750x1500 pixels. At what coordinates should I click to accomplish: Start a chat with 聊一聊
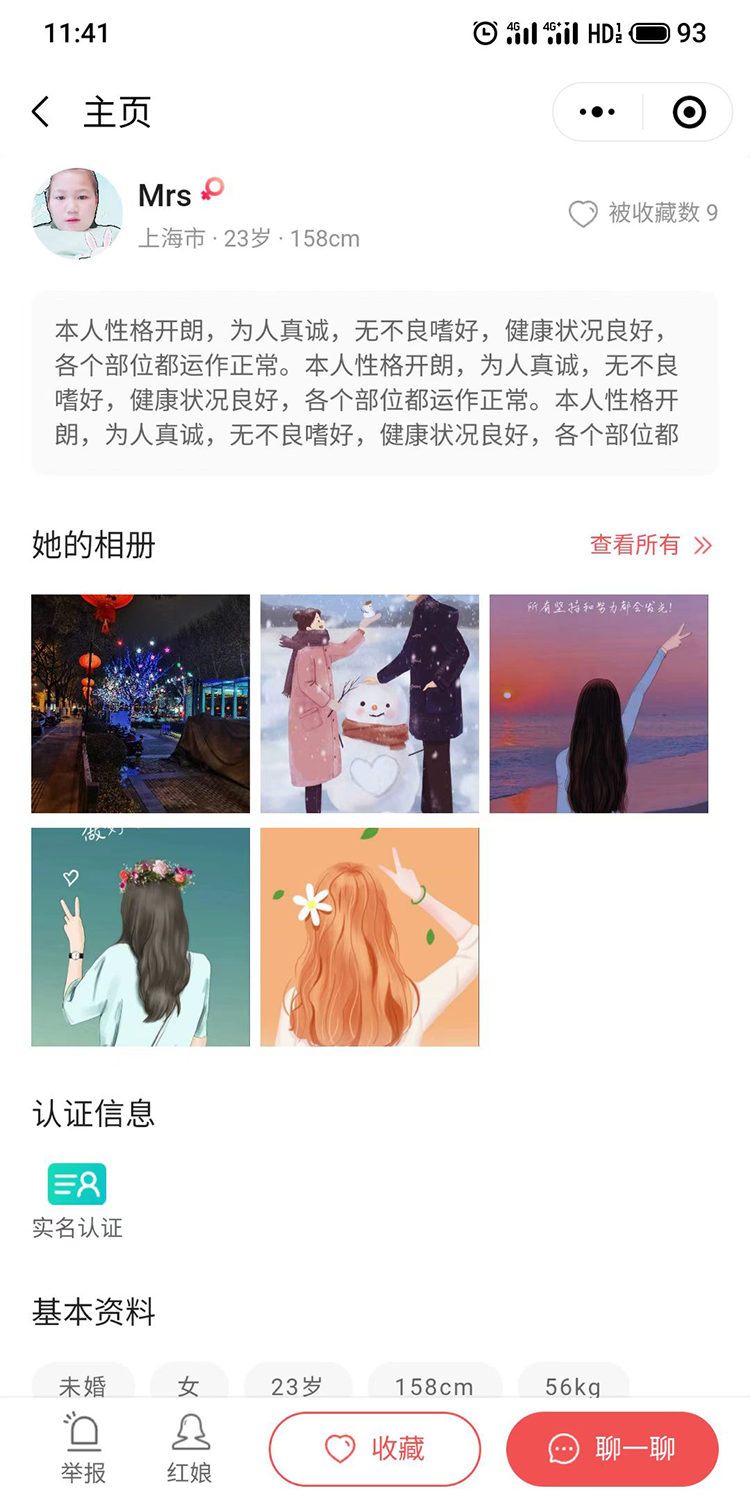point(612,1449)
